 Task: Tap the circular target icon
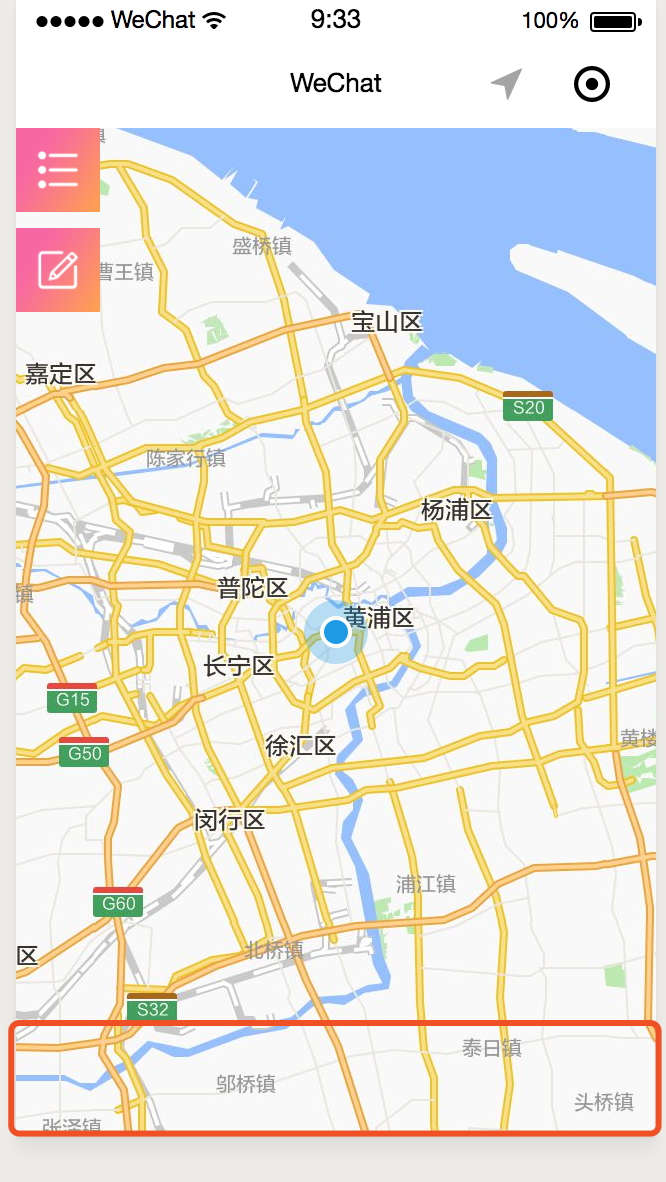pyautogui.click(x=592, y=84)
